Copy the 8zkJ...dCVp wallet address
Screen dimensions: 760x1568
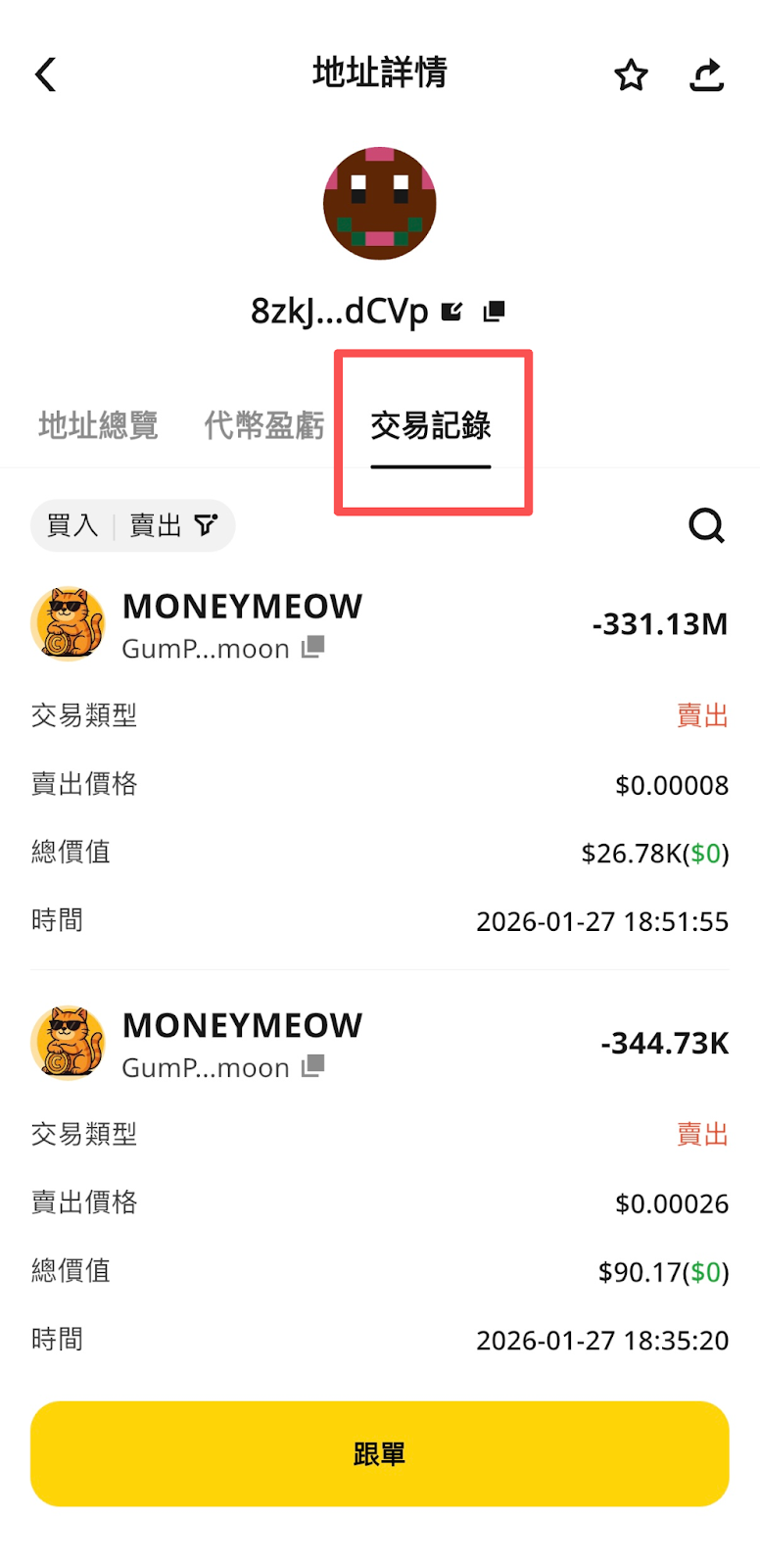(x=495, y=312)
